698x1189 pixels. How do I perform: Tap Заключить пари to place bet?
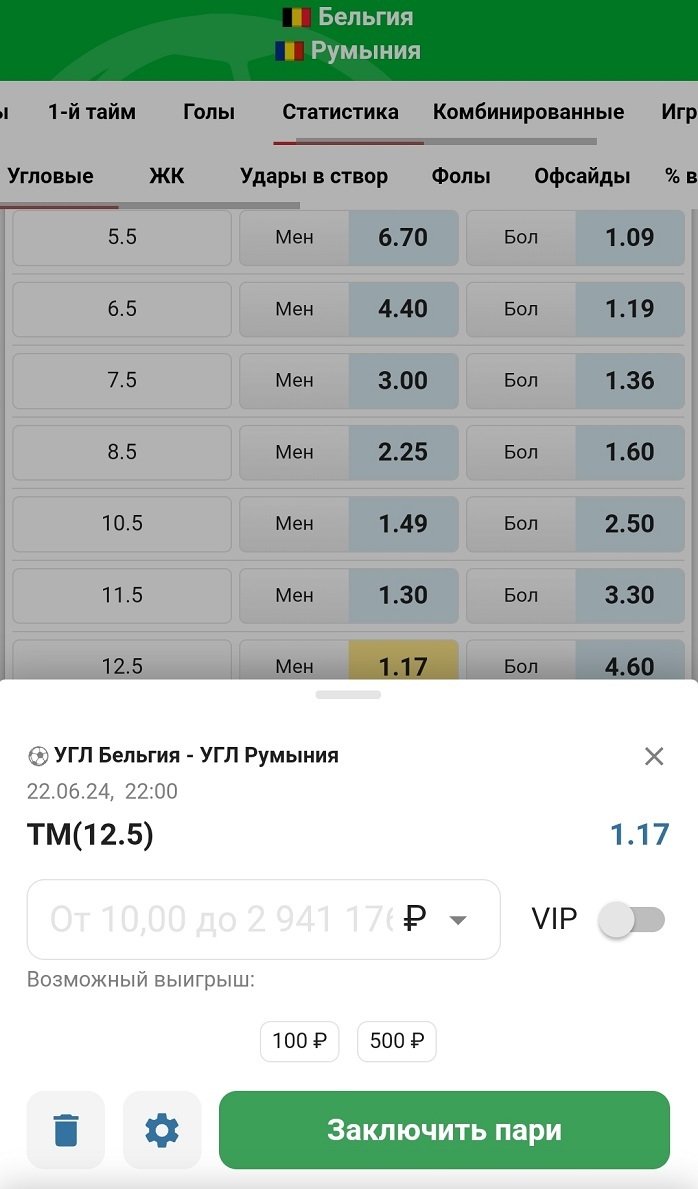click(x=444, y=1130)
